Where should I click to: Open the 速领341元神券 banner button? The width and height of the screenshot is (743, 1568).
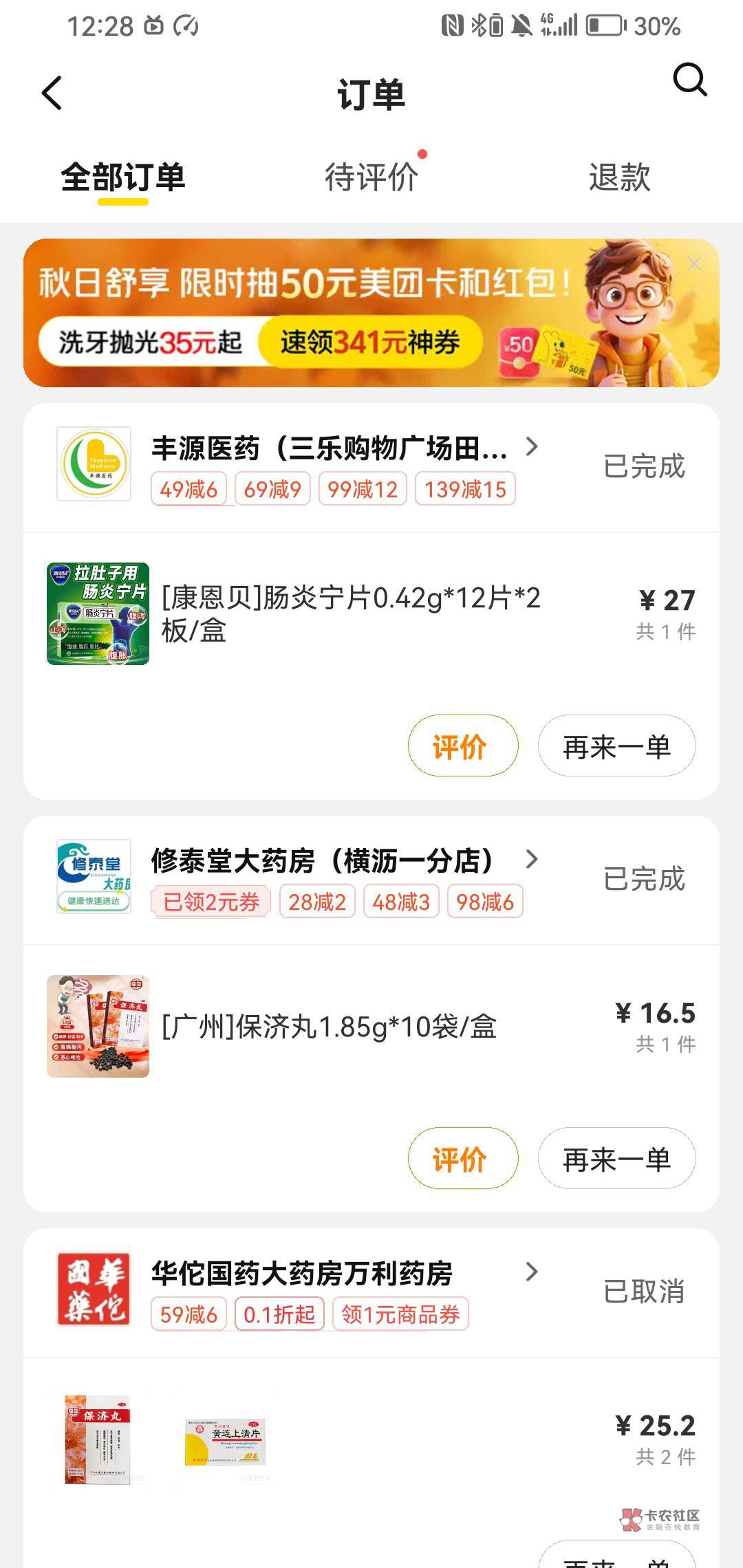point(369,342)
